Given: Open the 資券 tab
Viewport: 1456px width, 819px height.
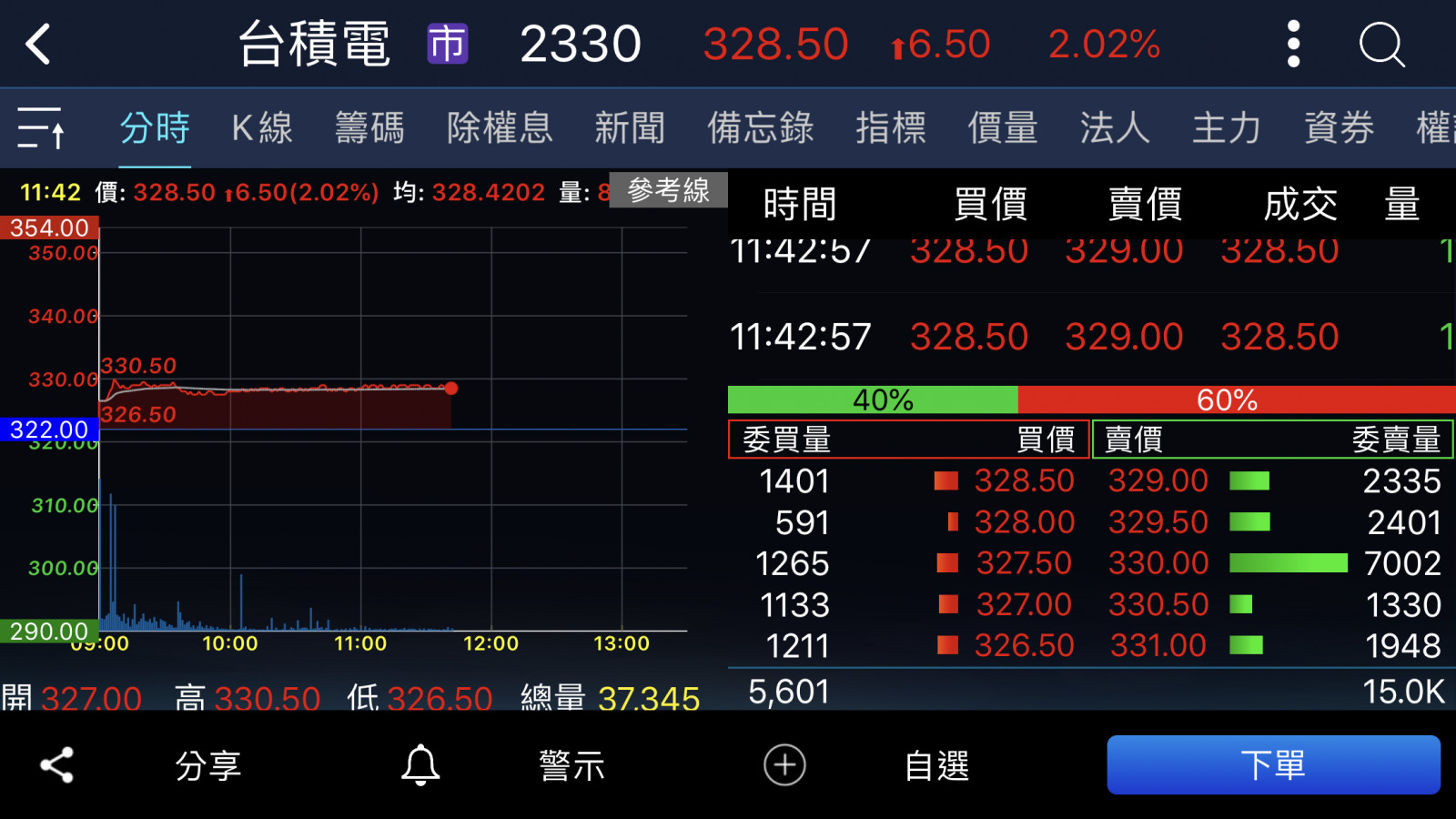Looking at the screenshot, I should click(x=1339, y=127).
